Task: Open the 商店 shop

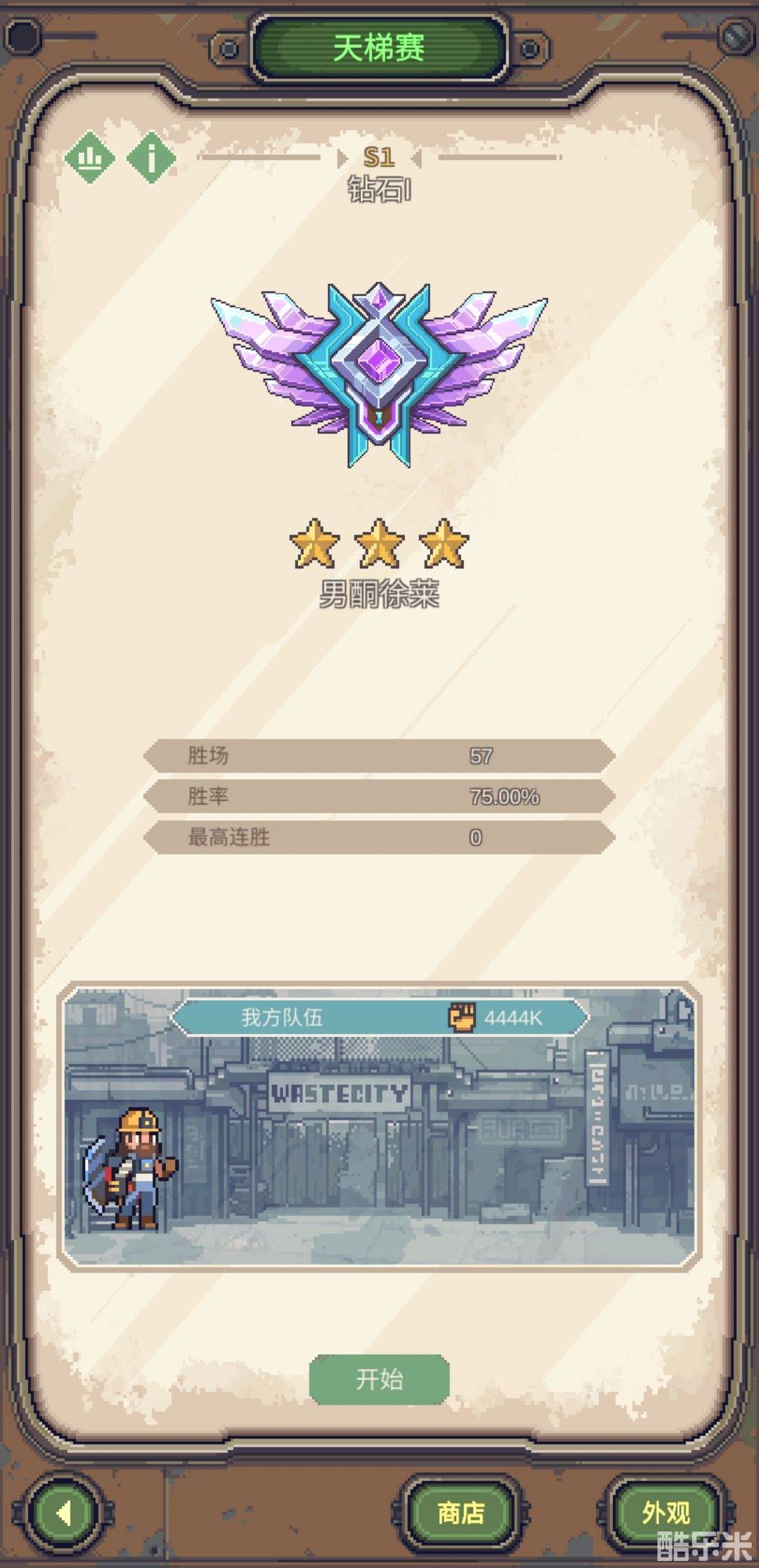Action: 461,1512
